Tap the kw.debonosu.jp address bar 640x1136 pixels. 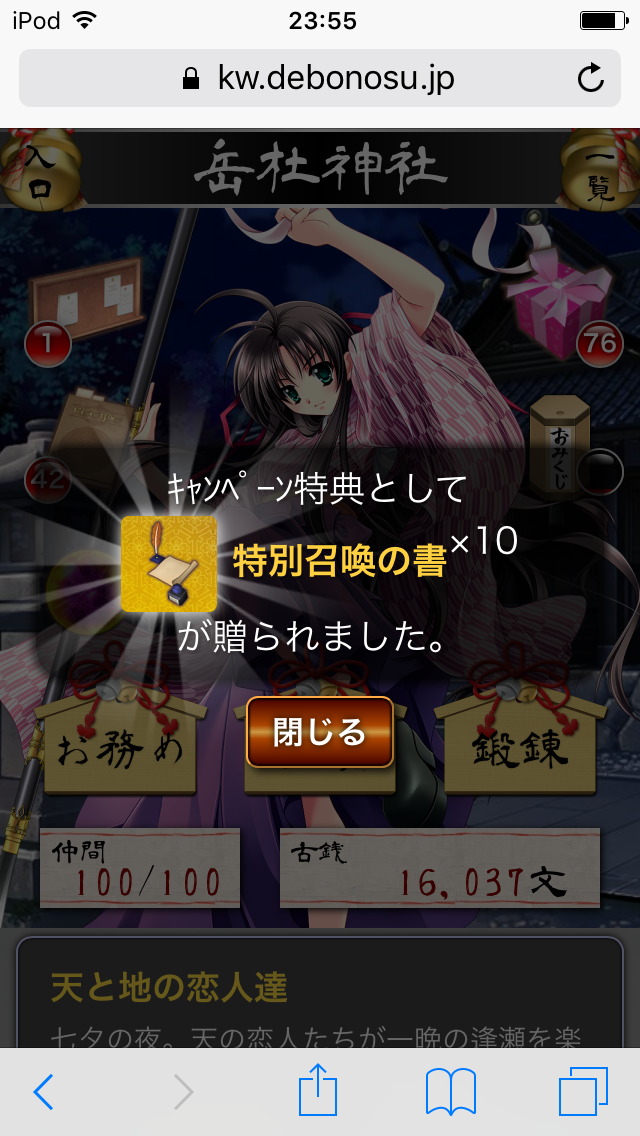[320, 78]
